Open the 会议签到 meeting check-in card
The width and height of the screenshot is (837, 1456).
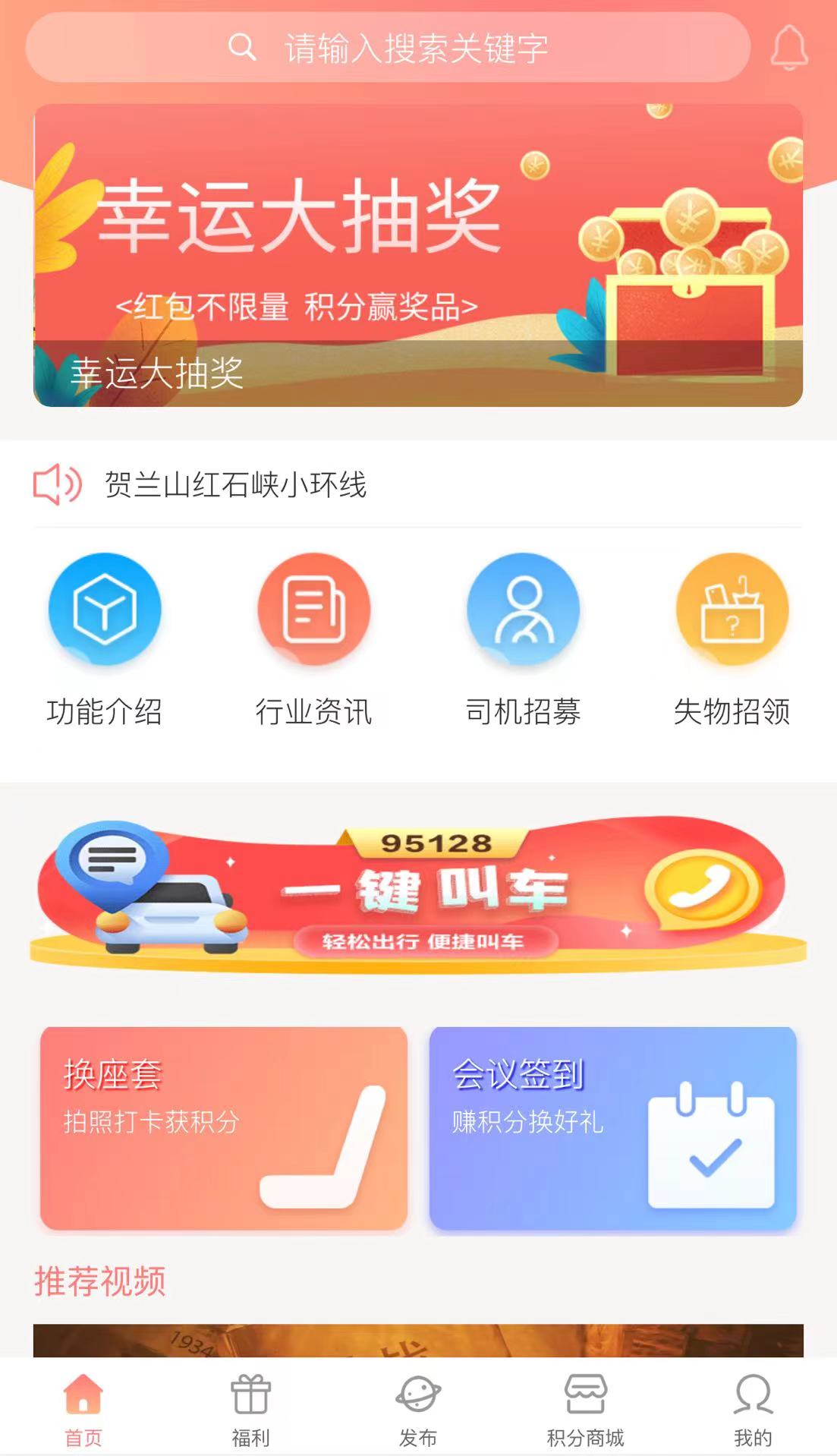[x=612, y=1128]
